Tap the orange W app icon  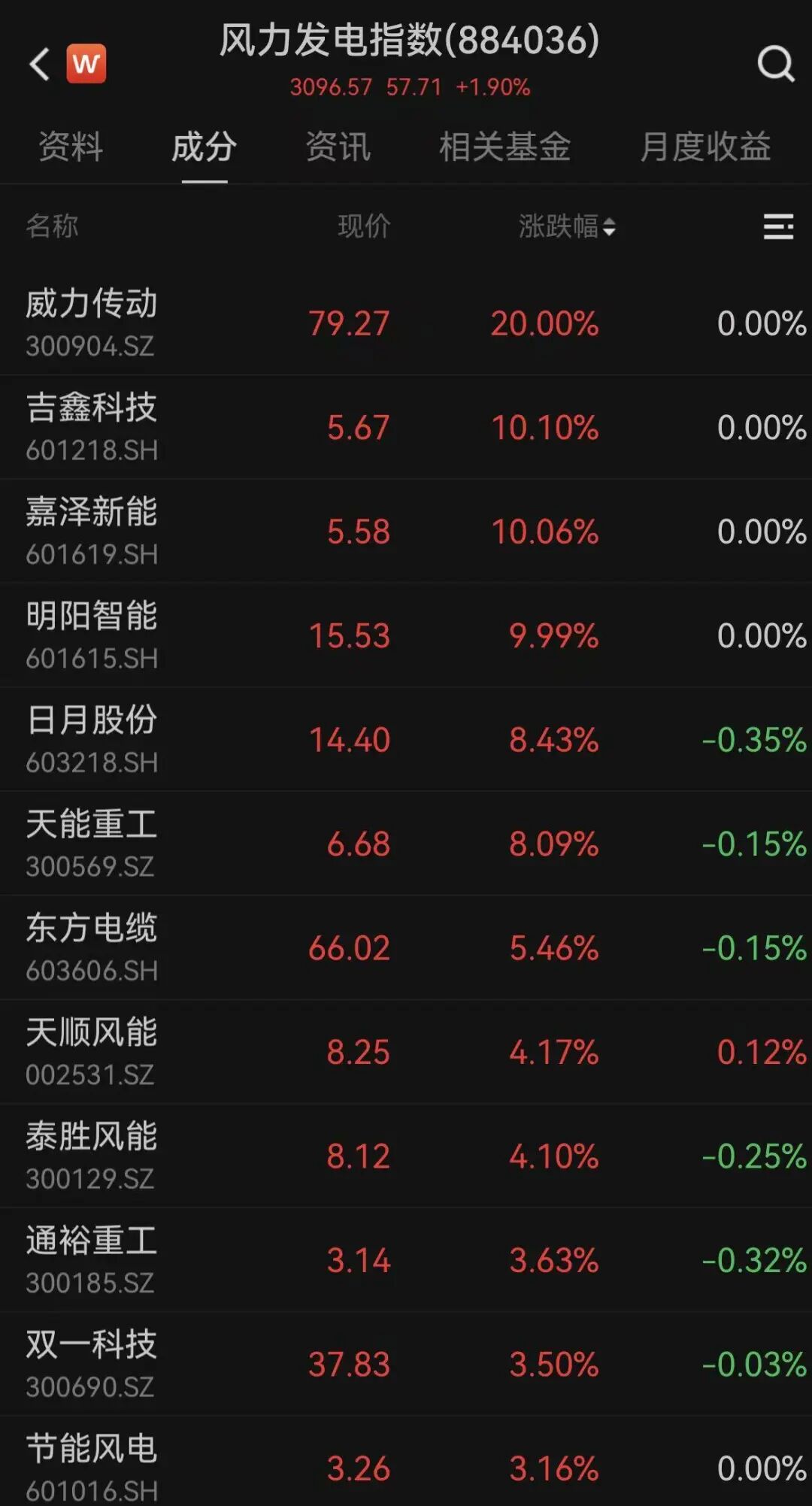pyautogui.click(x=86, y=64)
